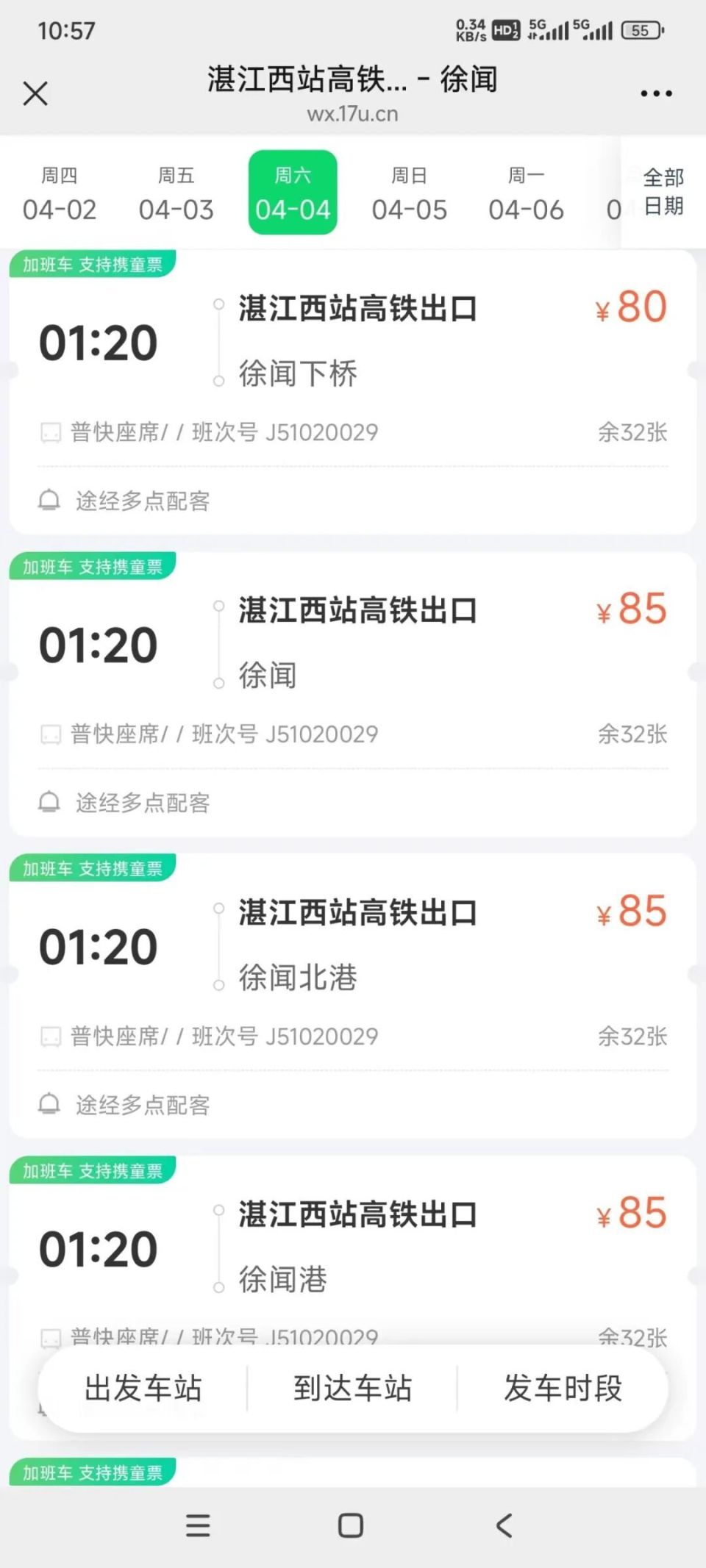Click the ticket icon on the 徐闻北港 ride
This screenshot has height=1568, width=706.
click(49, 1037)
